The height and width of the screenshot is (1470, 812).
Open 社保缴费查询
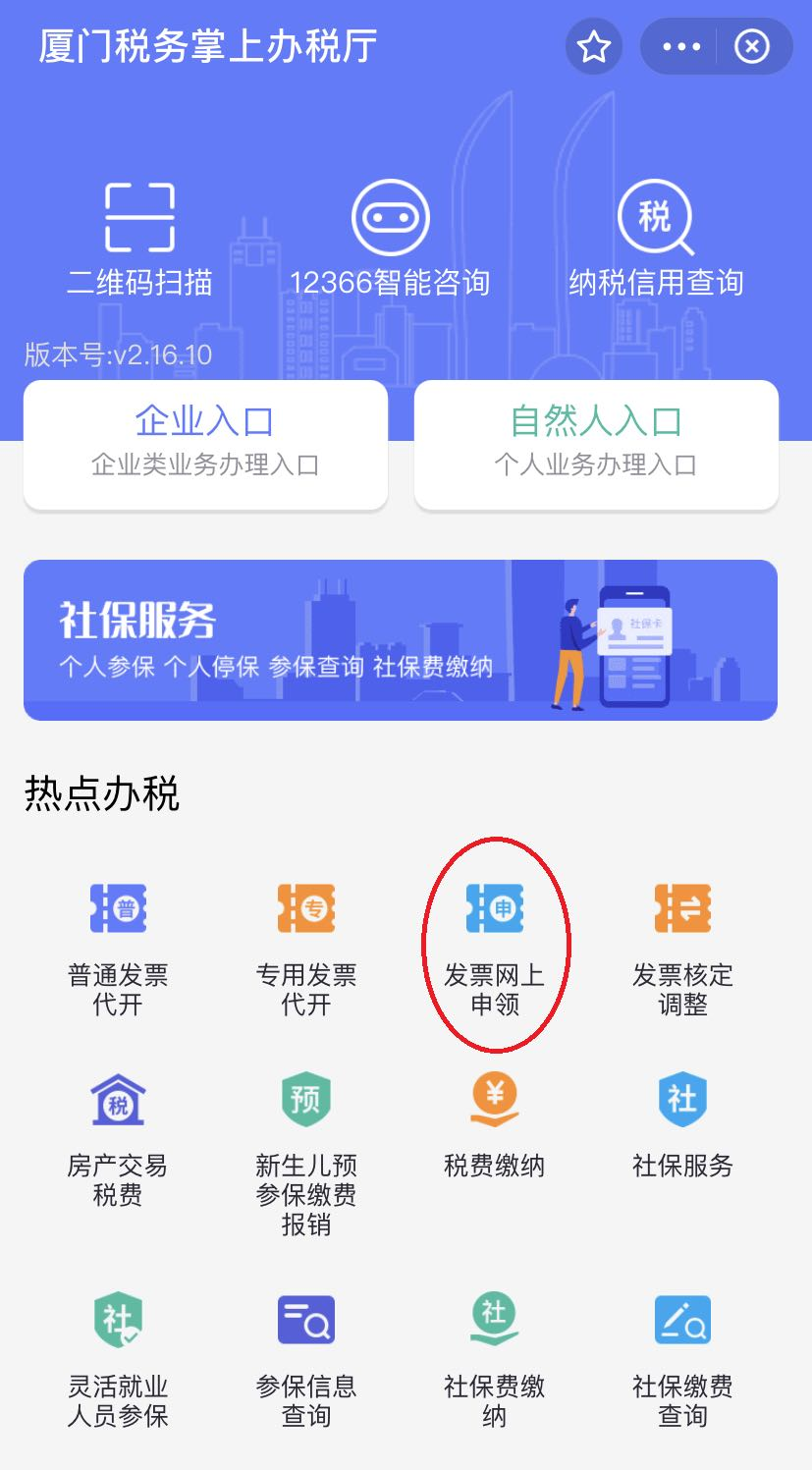tap(683, 1360)
